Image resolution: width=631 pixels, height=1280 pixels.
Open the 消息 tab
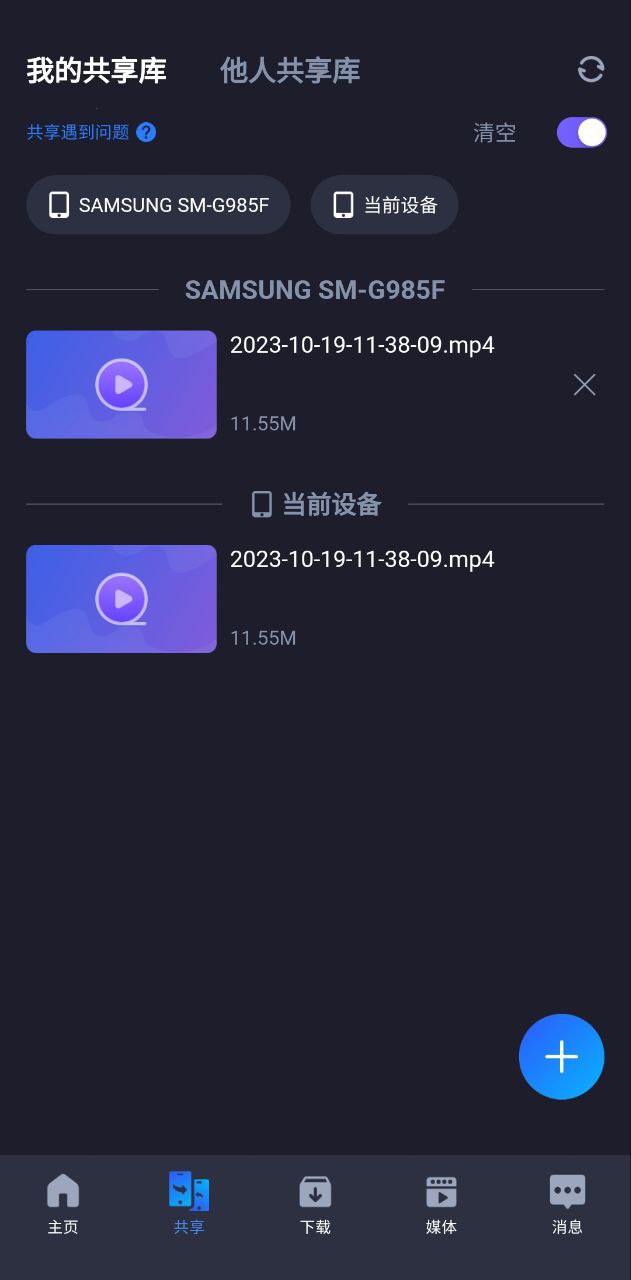tap(567, 1204)
